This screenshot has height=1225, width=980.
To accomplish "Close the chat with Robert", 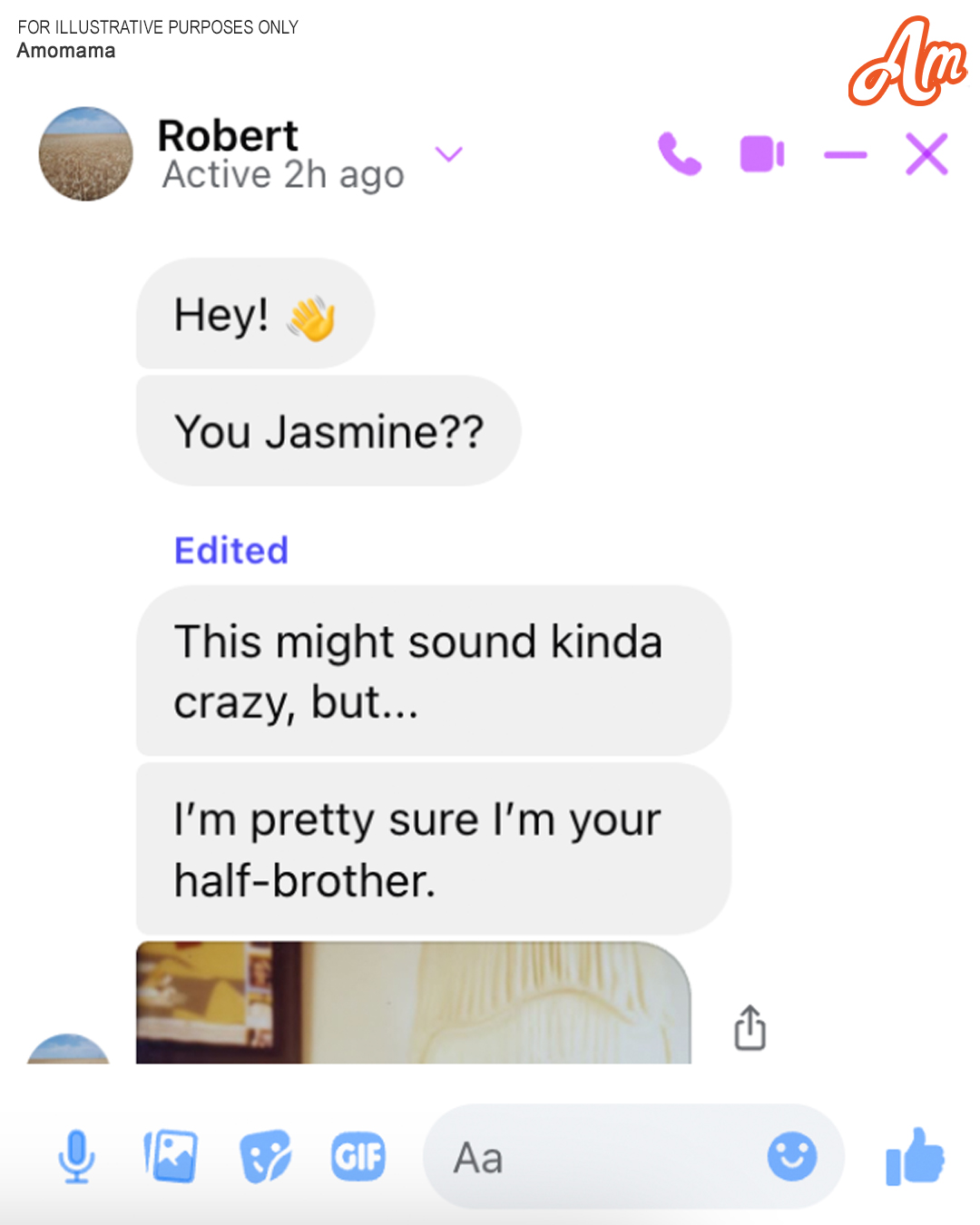I will [926, 153].
